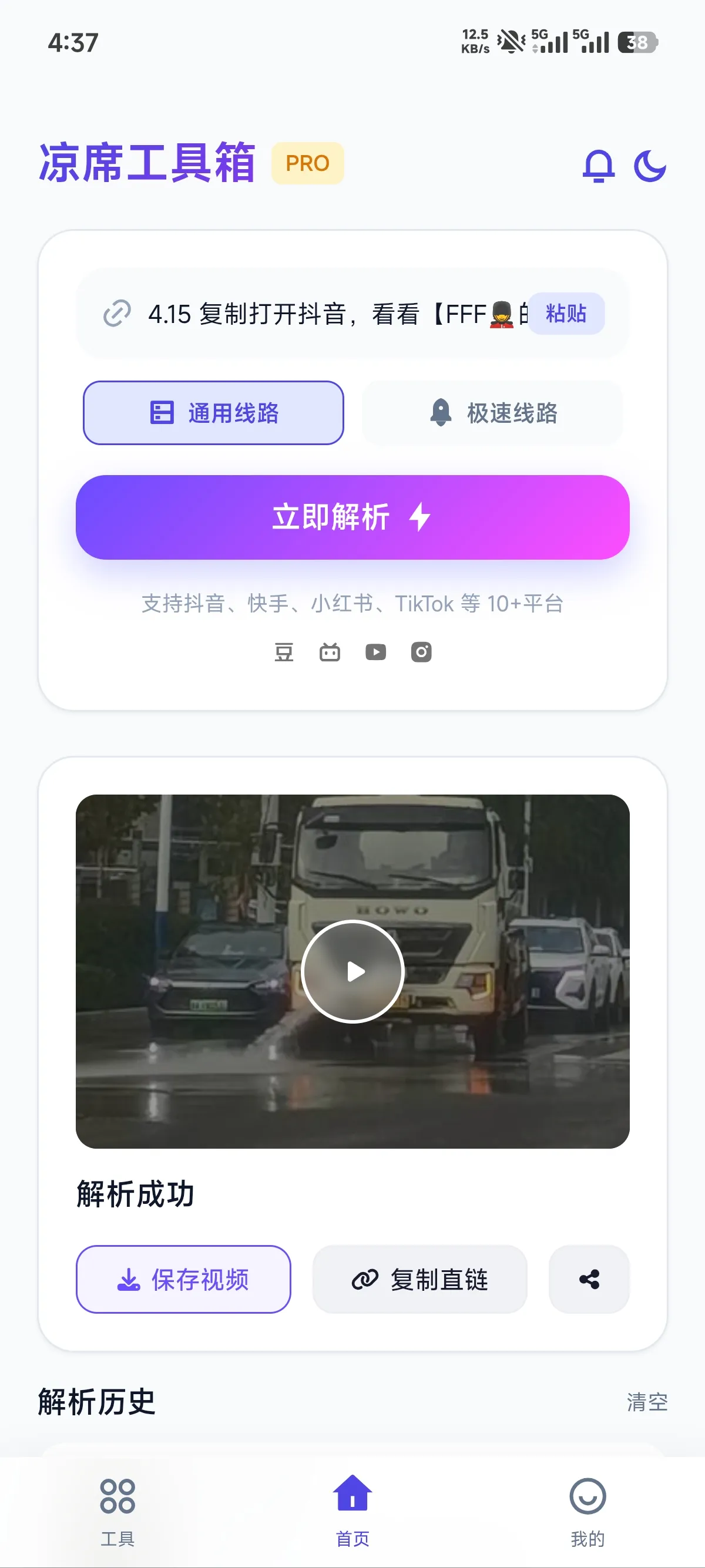Select the 通用线路 route option
The width and height of the screenshot is (705, 1568).
tap(214, 412)
